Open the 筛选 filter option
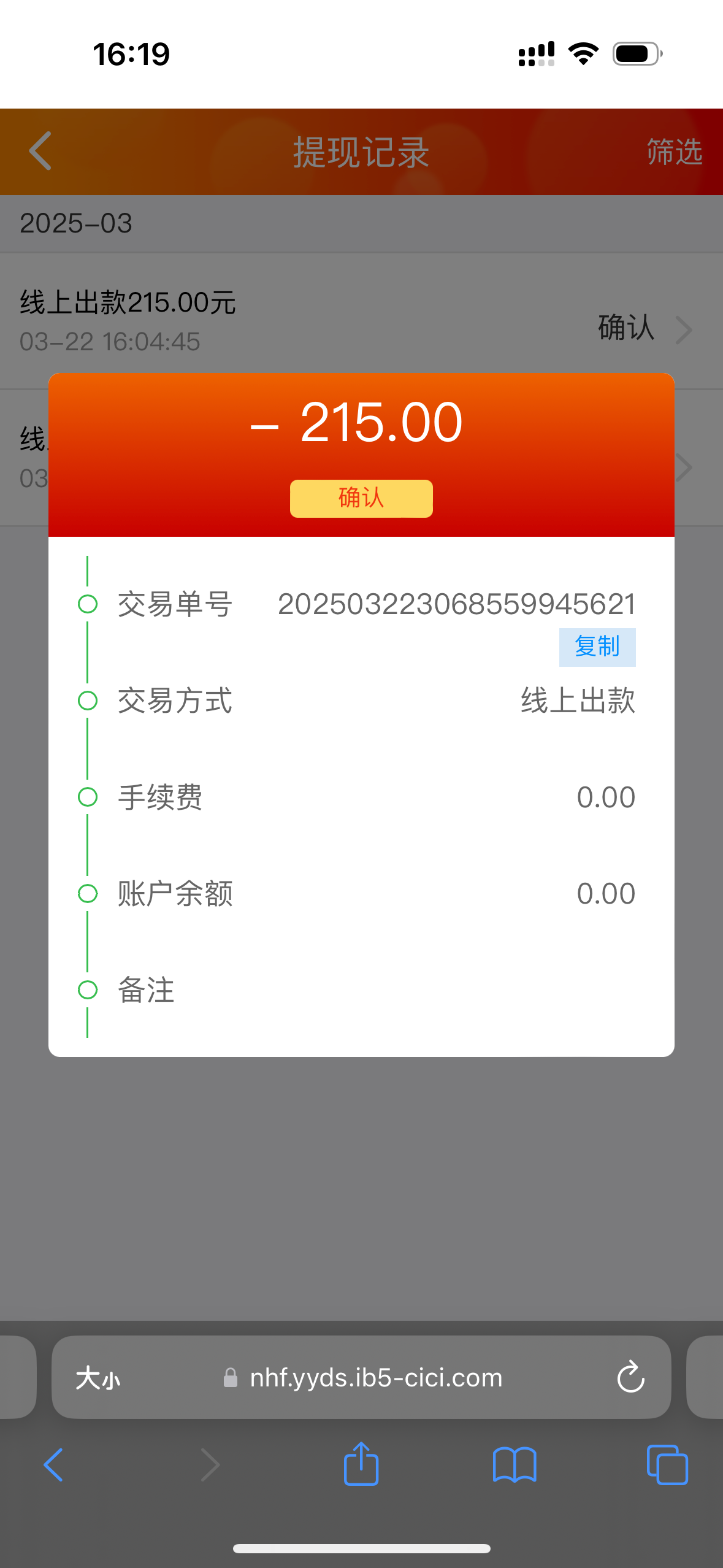 [x=675, y=152]
